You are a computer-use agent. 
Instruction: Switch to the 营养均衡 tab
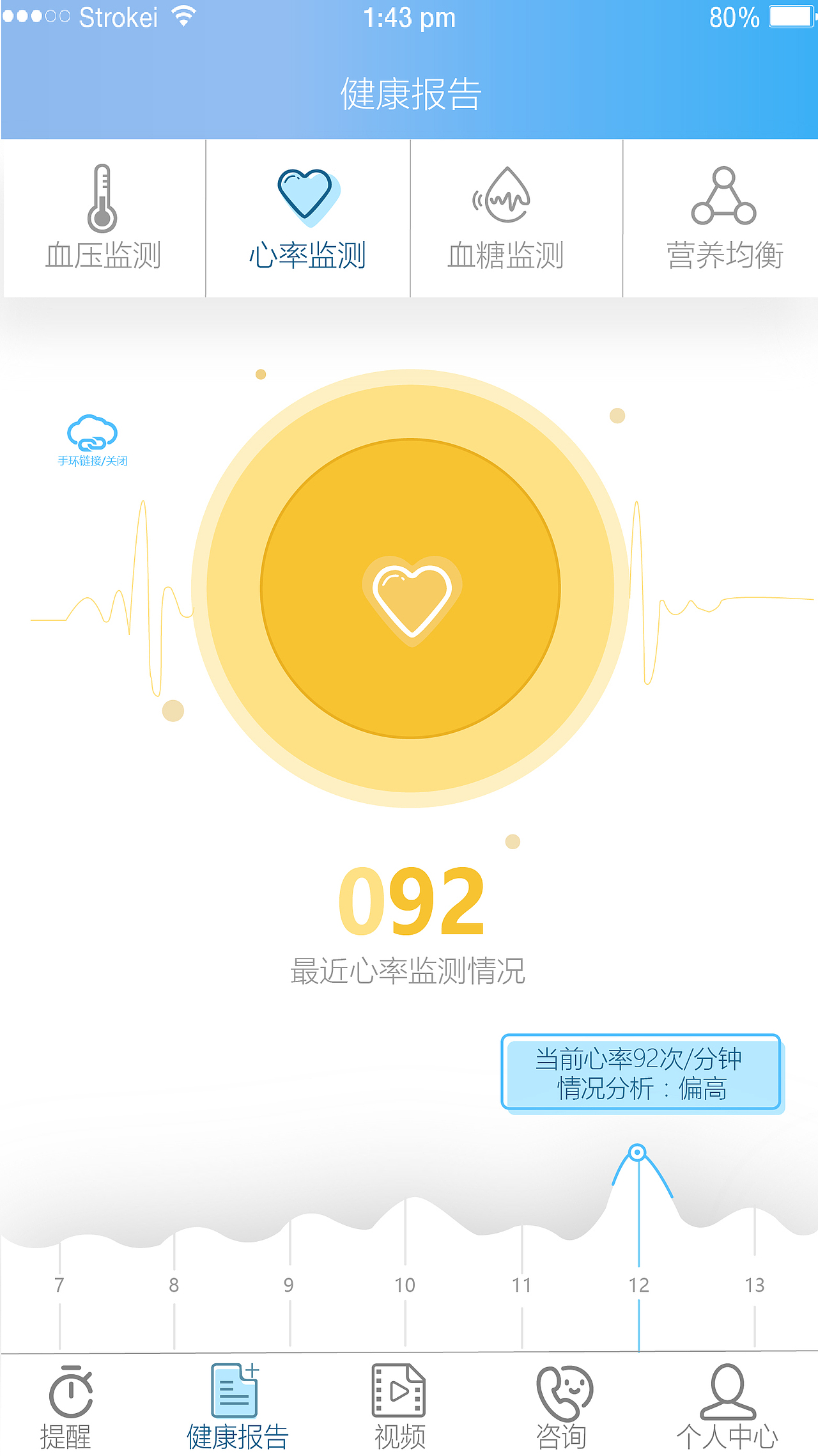[724, 219]
